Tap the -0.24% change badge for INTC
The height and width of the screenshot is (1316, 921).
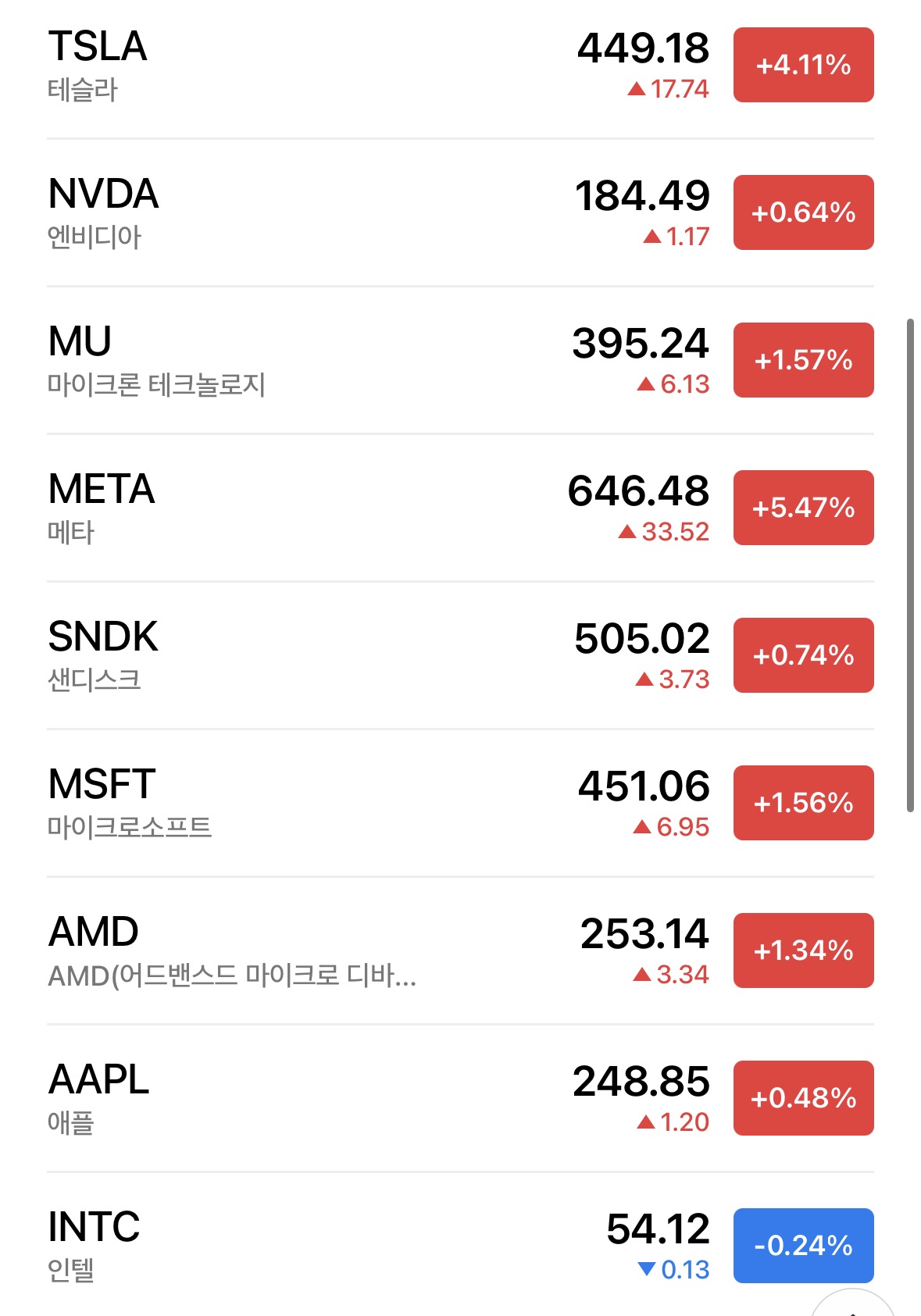803,1246
